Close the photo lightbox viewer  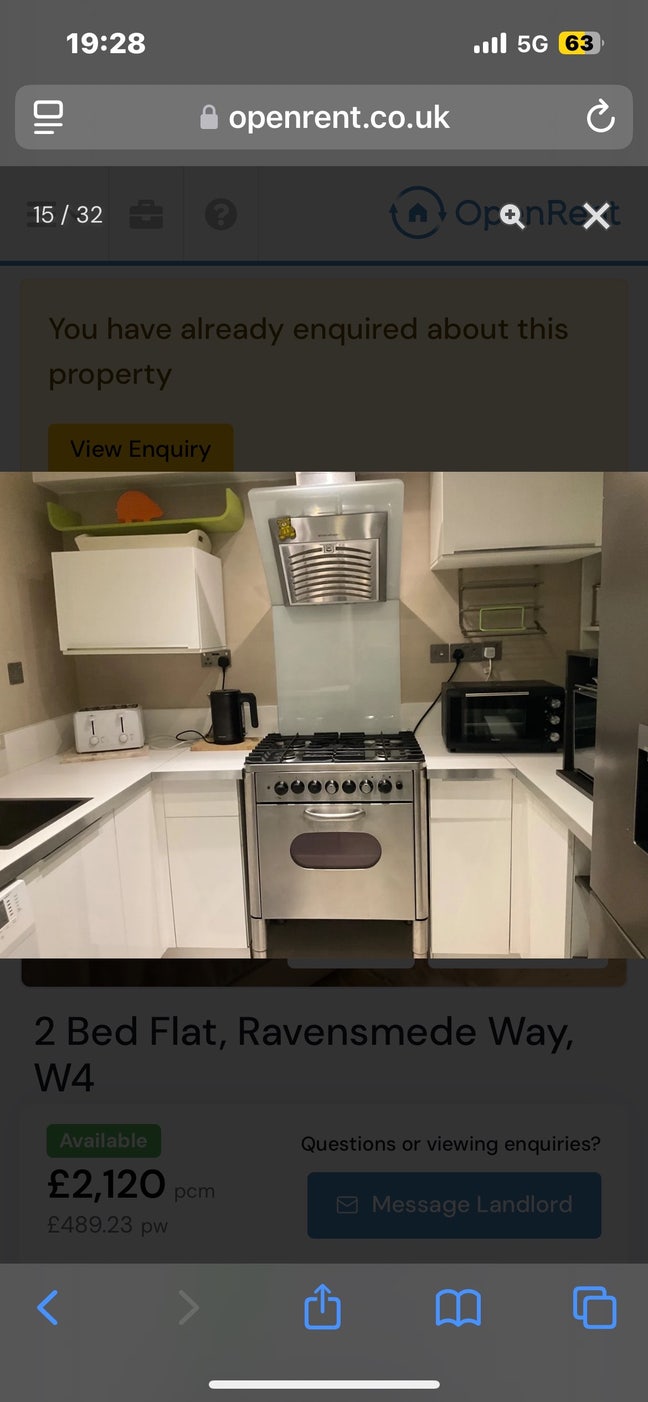596,215
